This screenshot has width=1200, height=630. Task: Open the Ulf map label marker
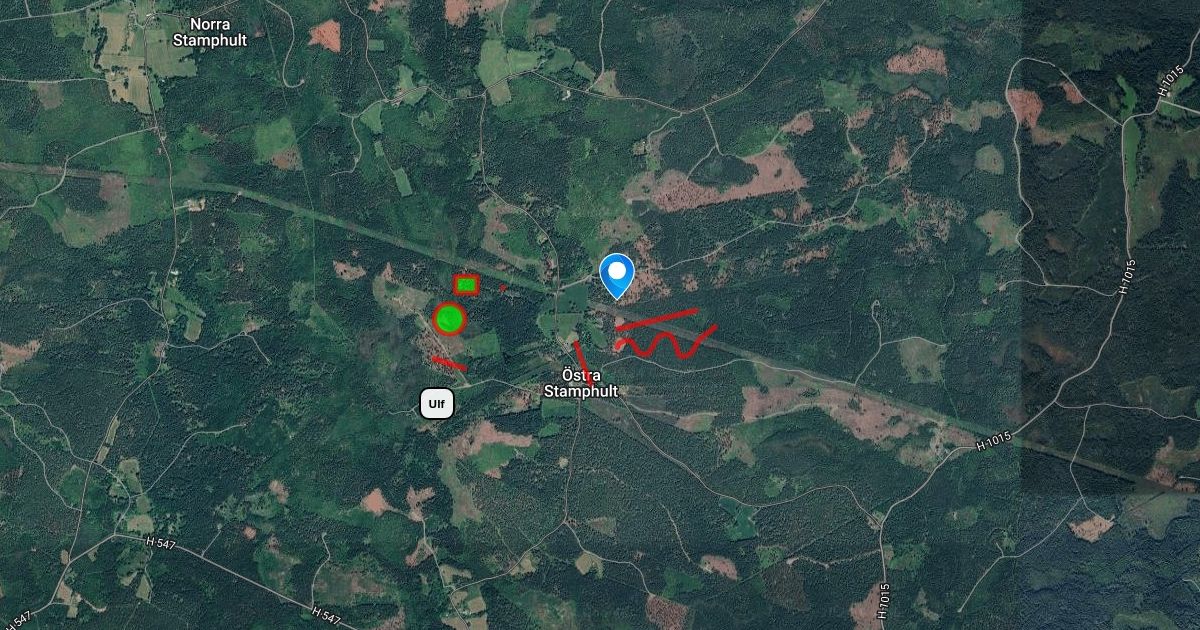tap(436, 404)
